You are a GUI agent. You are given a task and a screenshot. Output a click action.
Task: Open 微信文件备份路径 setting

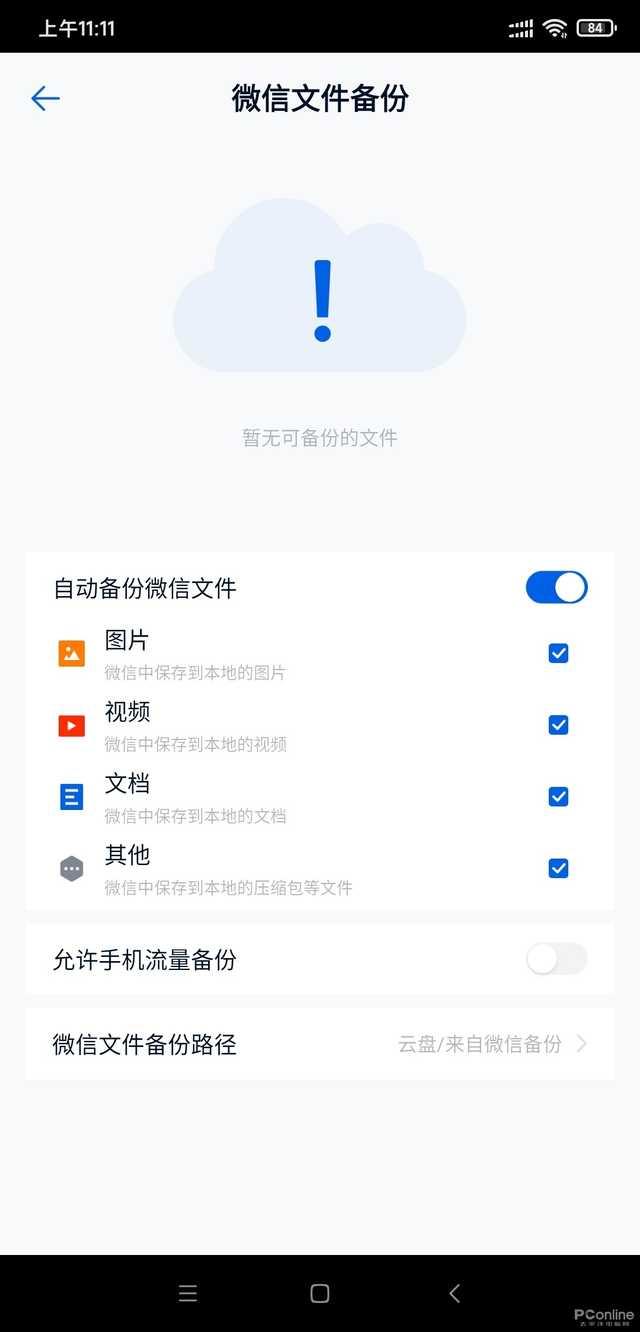(320, 1045)
